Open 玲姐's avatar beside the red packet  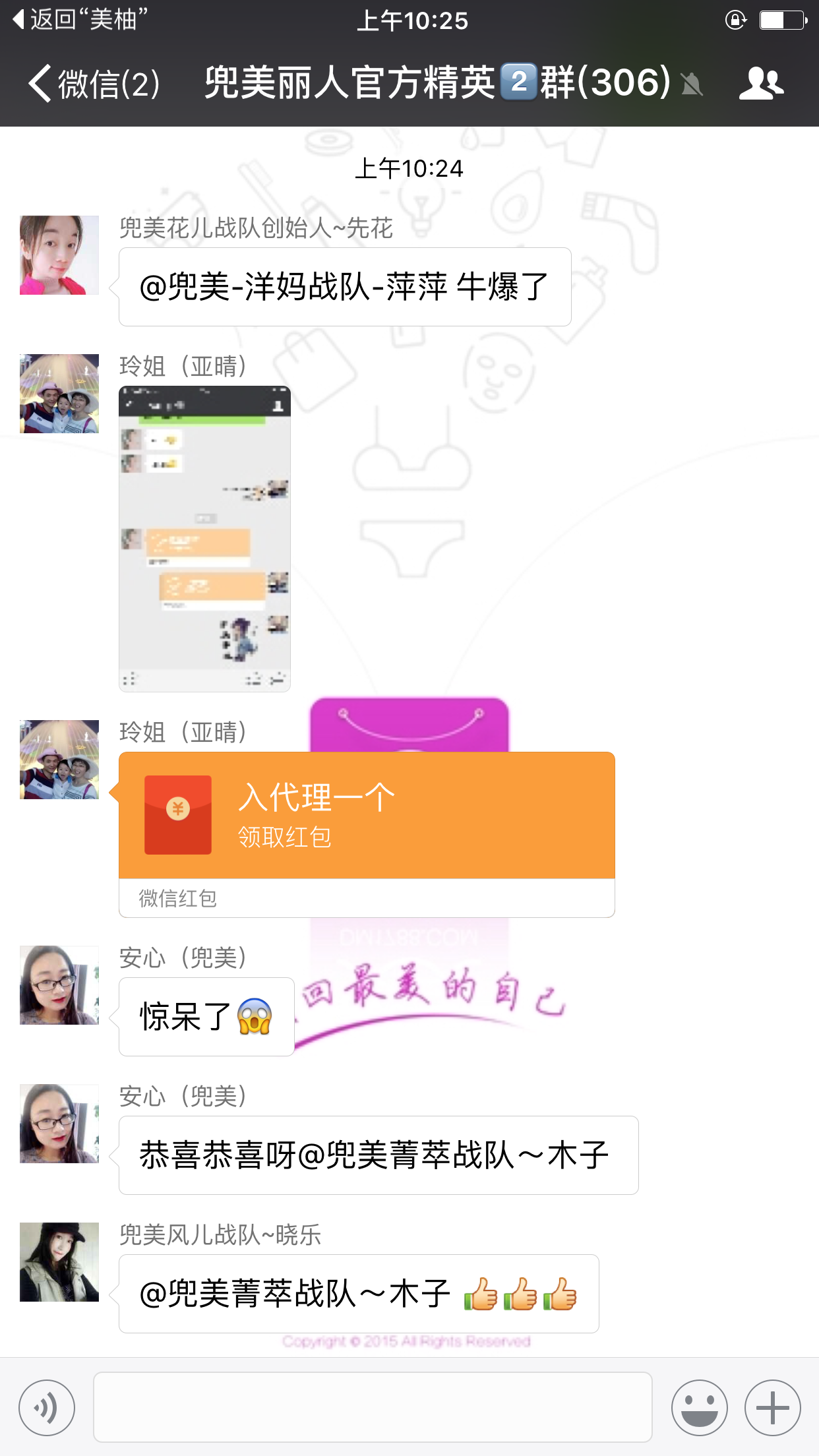point(59,760)
